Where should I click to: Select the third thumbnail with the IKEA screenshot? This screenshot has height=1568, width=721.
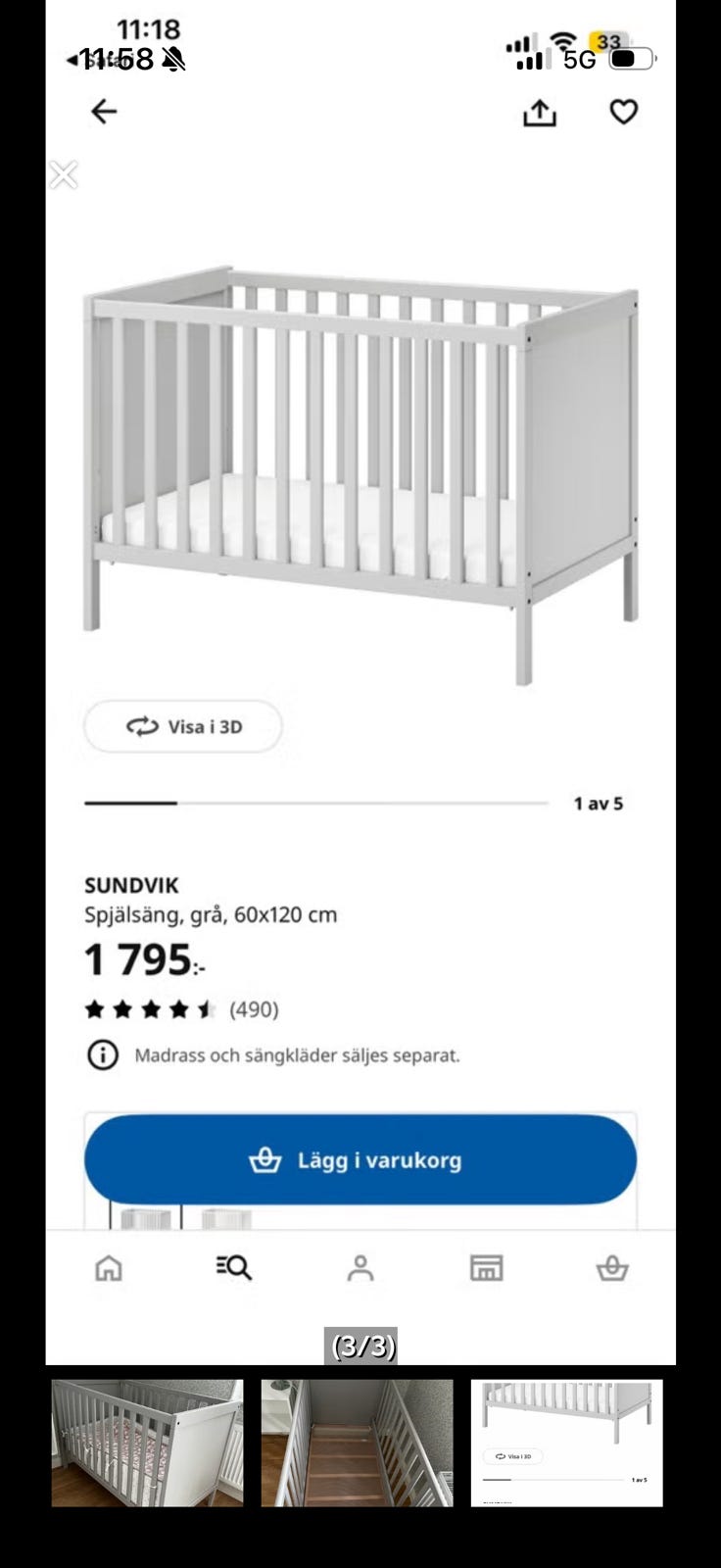567,1443
